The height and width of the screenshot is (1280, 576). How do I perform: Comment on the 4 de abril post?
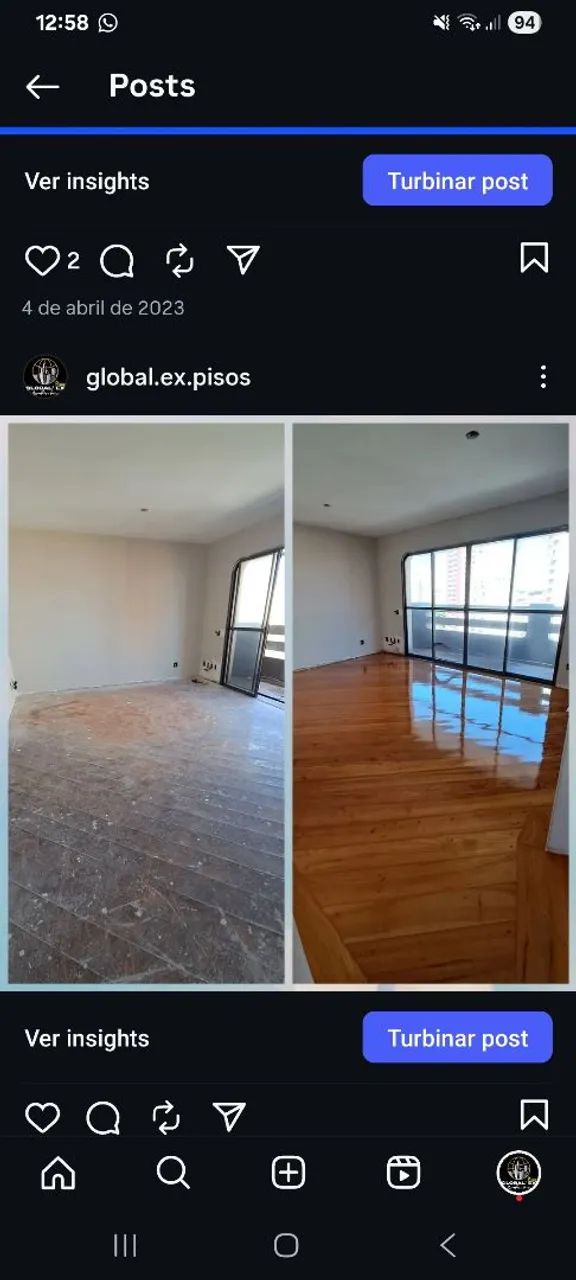coord(117,261)
